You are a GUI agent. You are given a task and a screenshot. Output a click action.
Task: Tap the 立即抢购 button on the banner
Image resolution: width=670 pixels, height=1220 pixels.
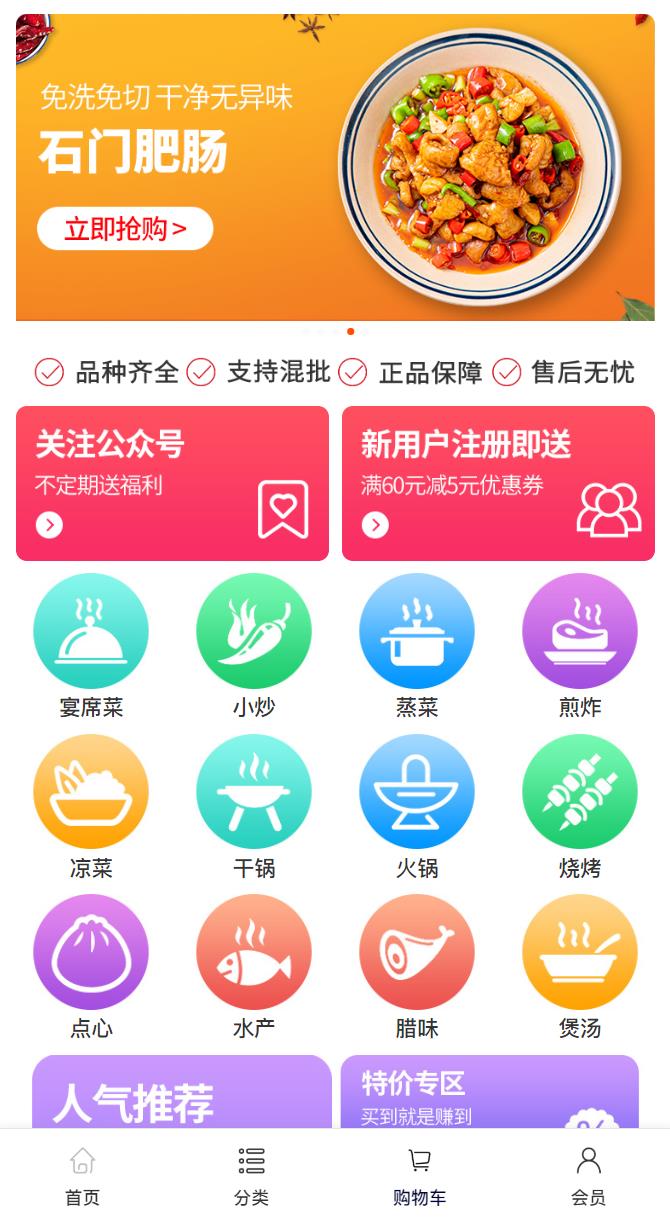(125, 229)
